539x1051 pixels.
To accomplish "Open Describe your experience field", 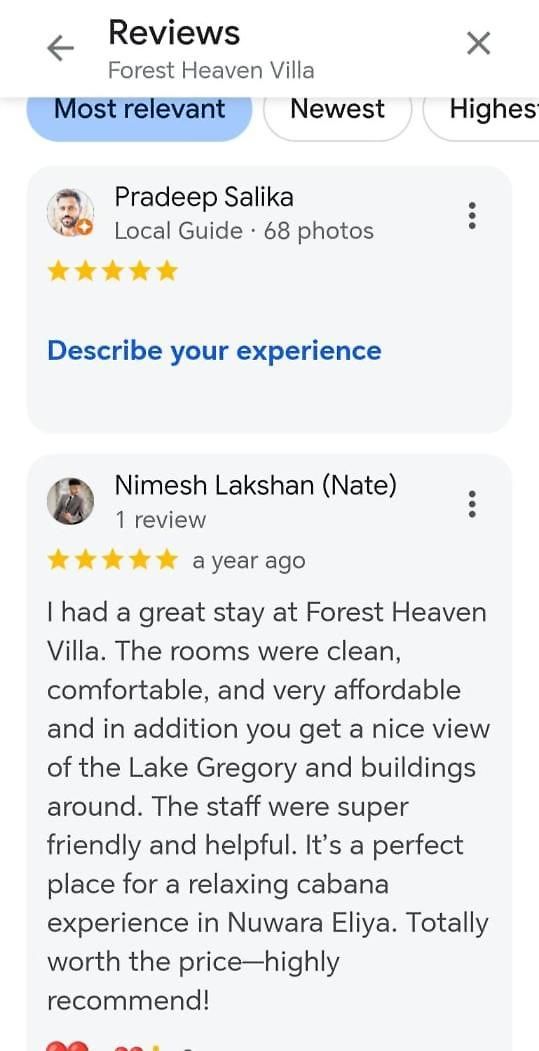I will 214,351.
